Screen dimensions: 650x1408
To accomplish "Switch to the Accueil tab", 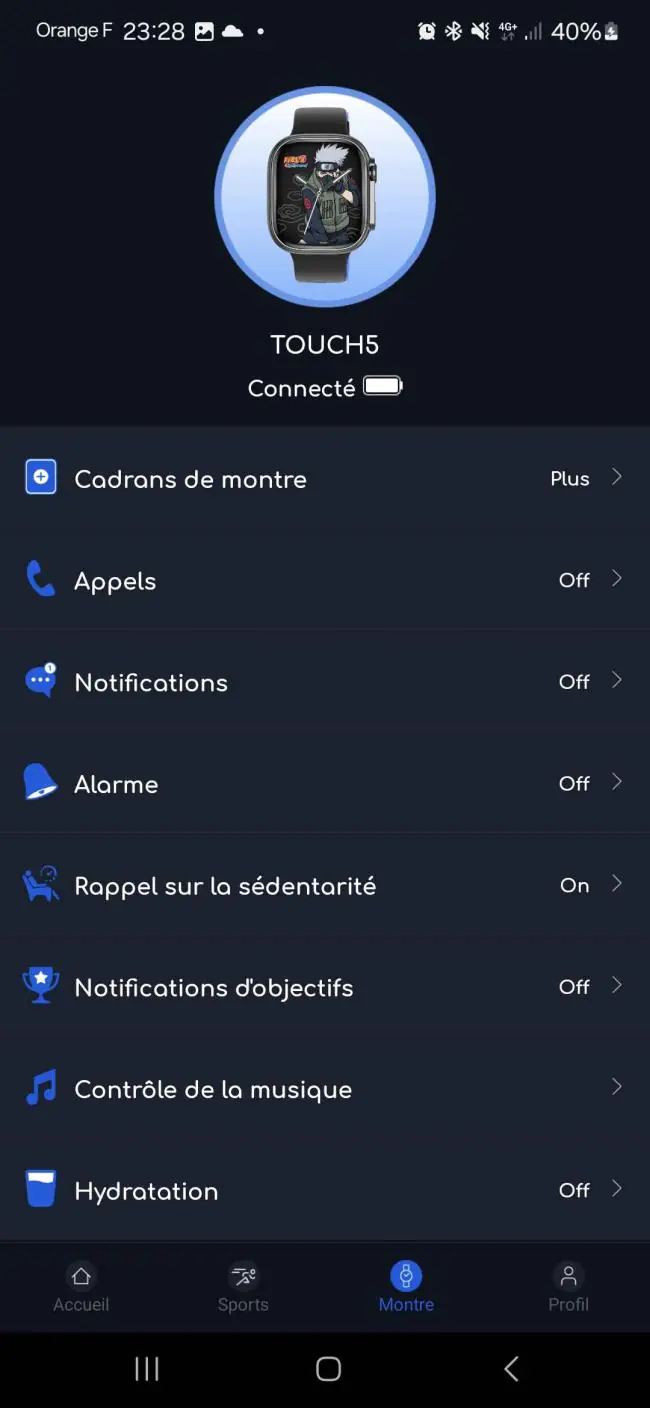I will (81, 1288).
